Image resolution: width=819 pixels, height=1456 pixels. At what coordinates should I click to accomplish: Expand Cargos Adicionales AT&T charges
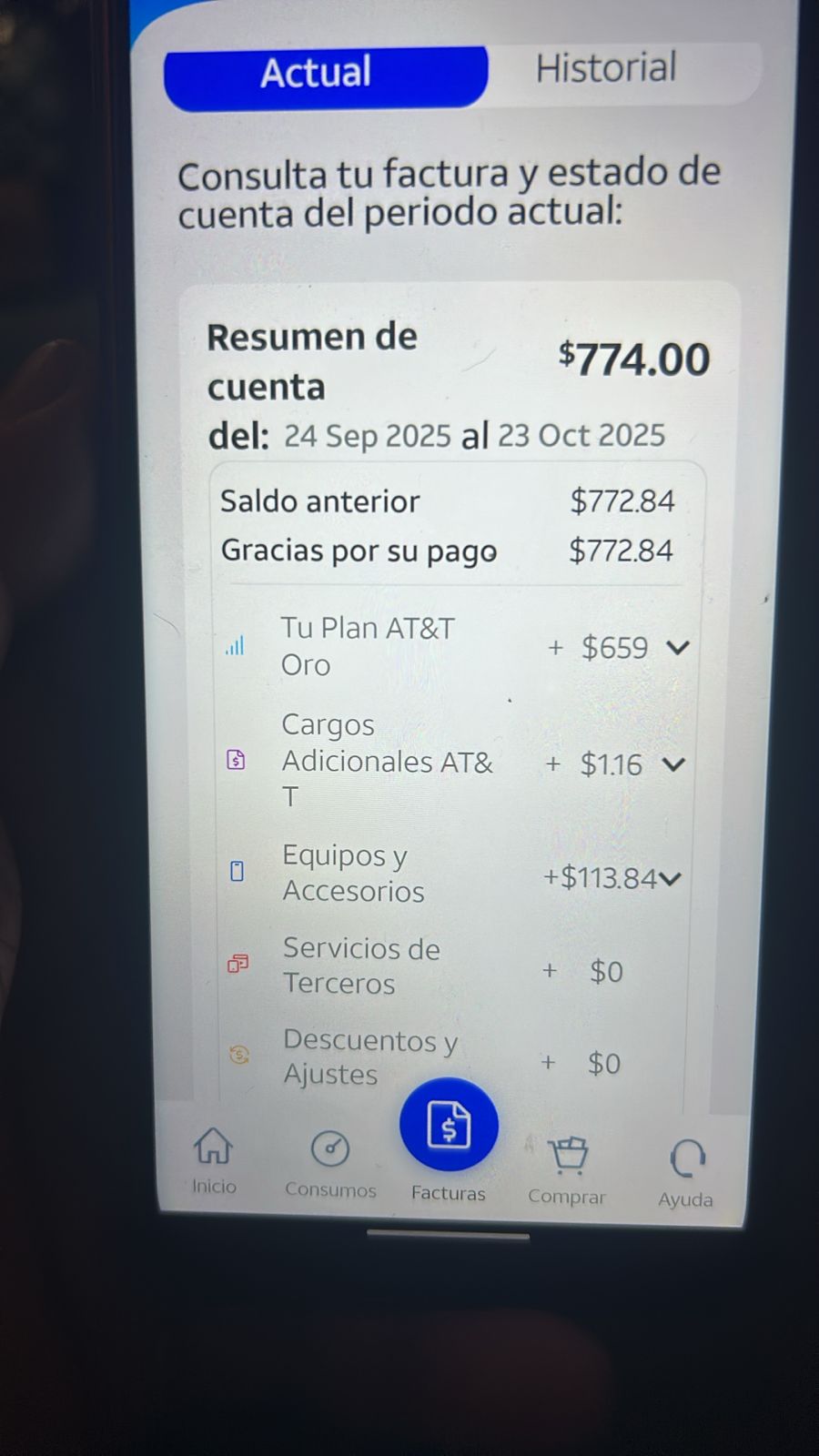click(x=673, y=764)
